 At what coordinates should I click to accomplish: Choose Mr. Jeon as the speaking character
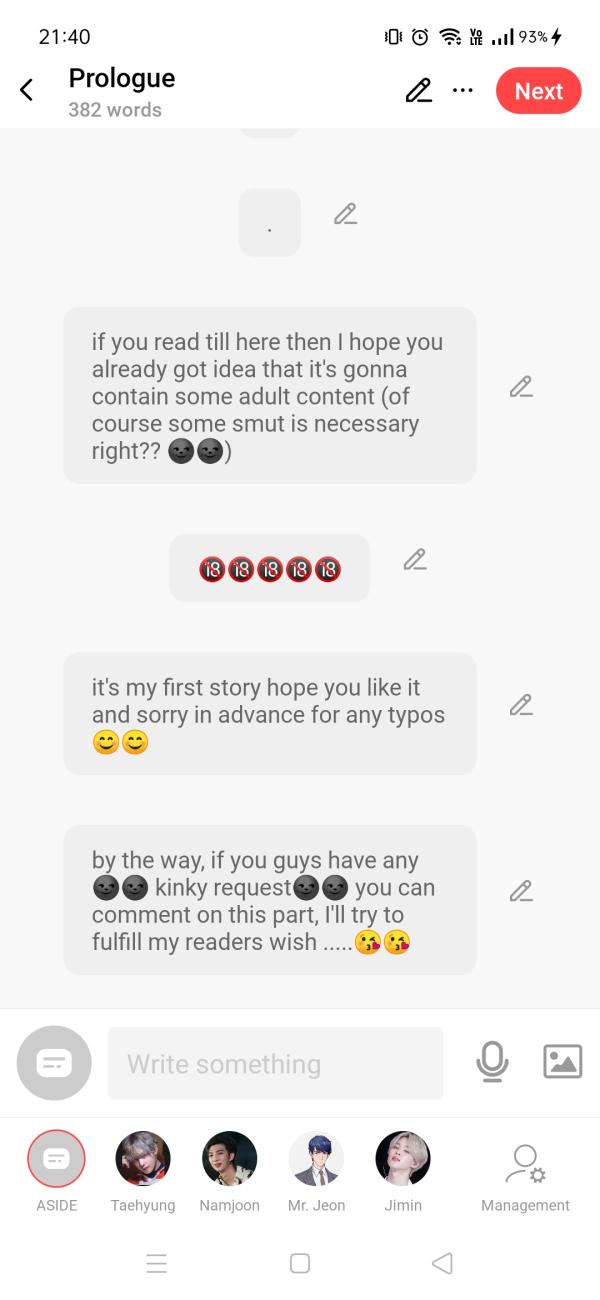pyautogui.click(x=316, y=1159)
